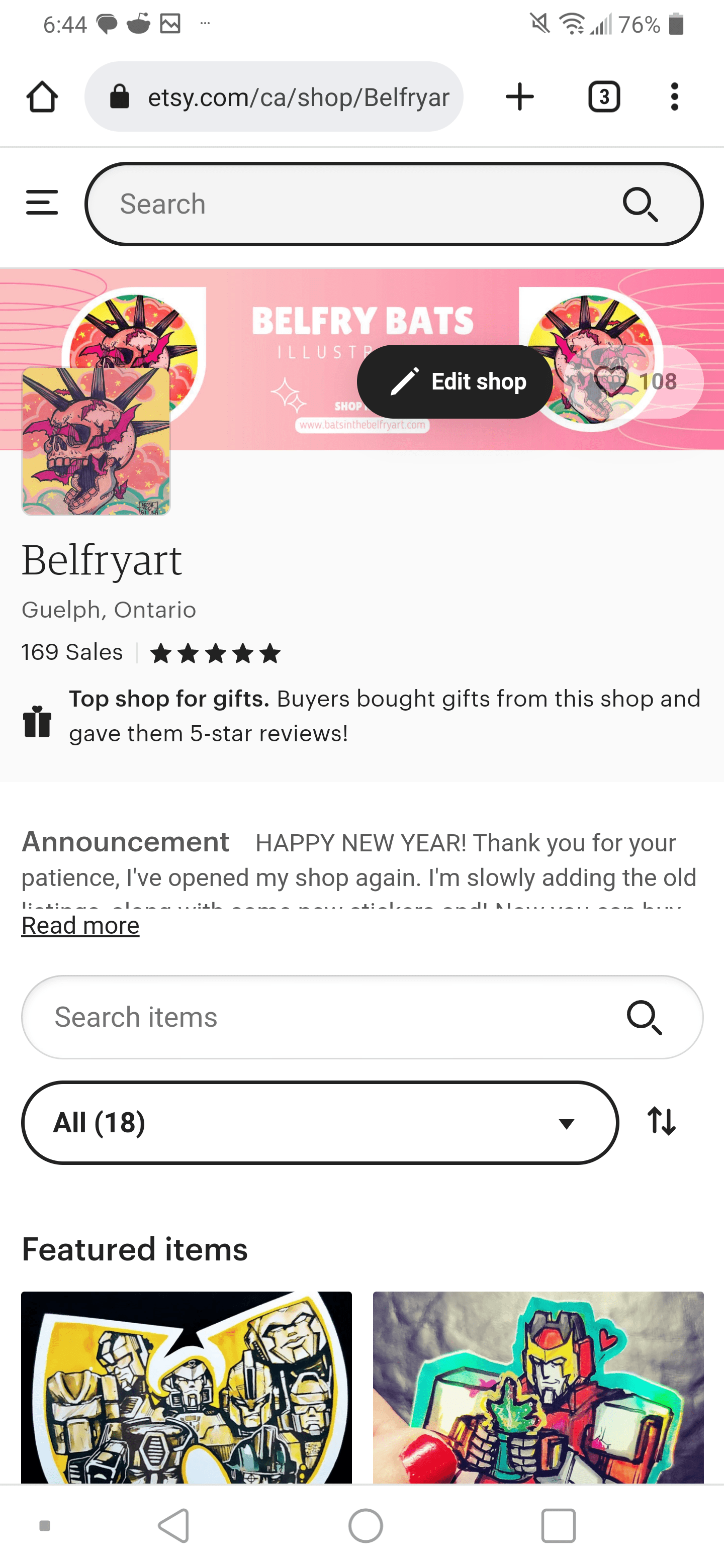Focus the Search items field

329,1017
